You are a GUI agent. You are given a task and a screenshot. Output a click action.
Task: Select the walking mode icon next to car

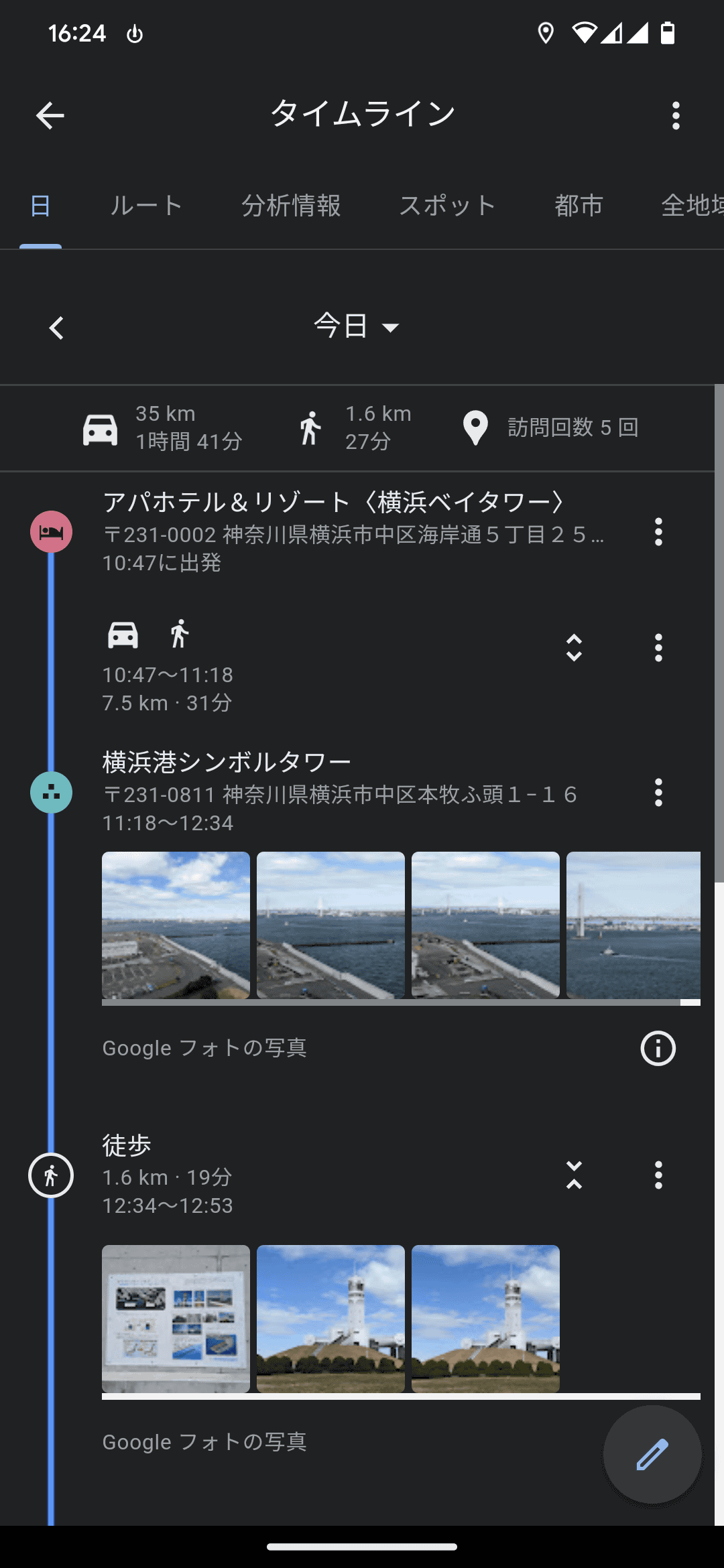178,635
